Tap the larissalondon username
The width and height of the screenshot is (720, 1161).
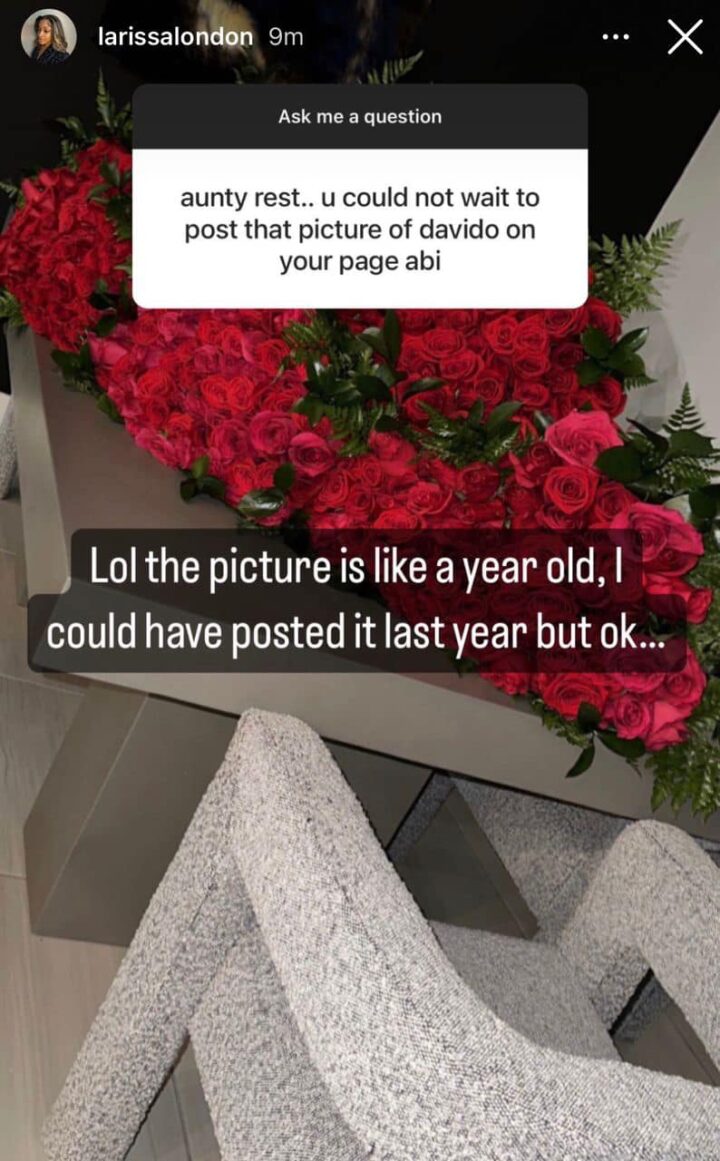(178, 37)
